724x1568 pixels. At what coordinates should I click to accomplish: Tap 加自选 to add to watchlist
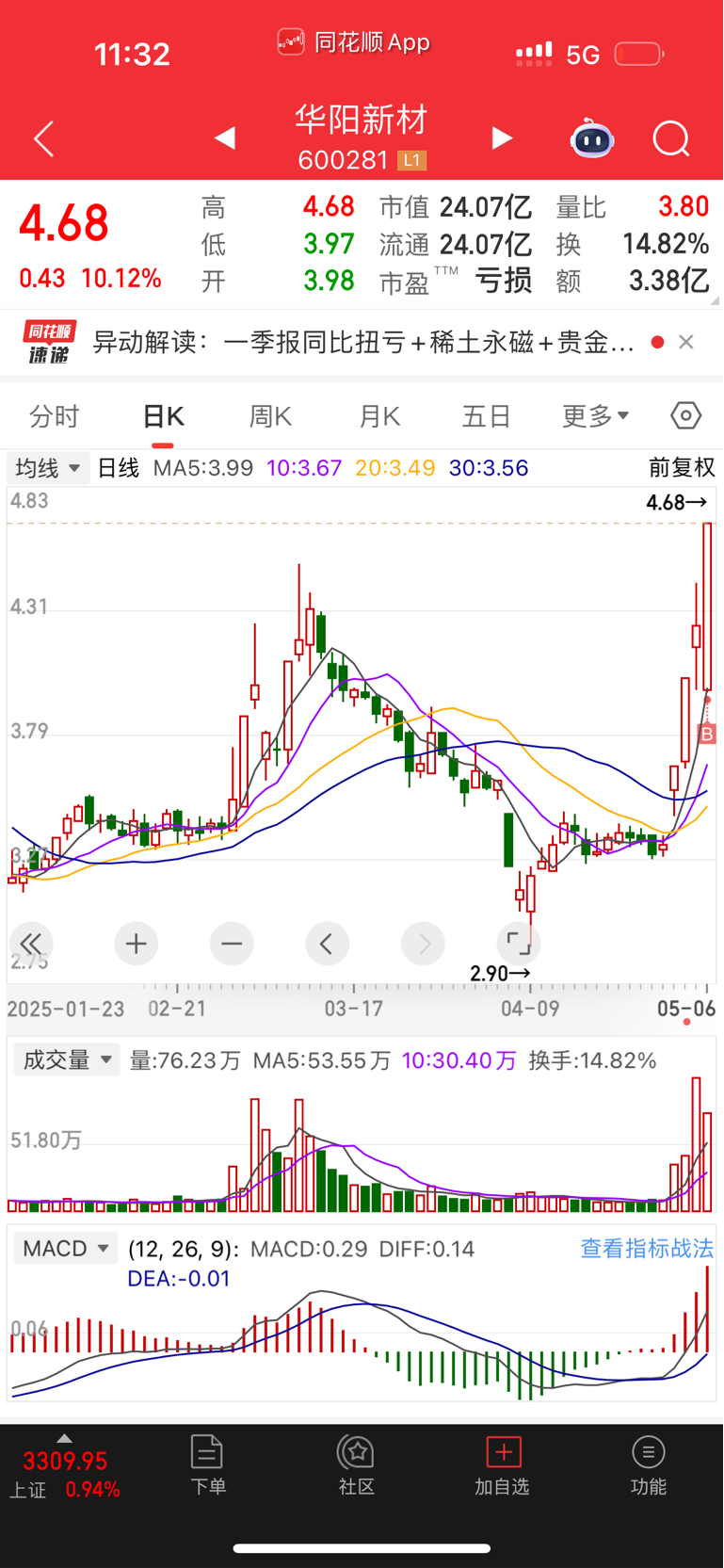(x=503, y=1465)
